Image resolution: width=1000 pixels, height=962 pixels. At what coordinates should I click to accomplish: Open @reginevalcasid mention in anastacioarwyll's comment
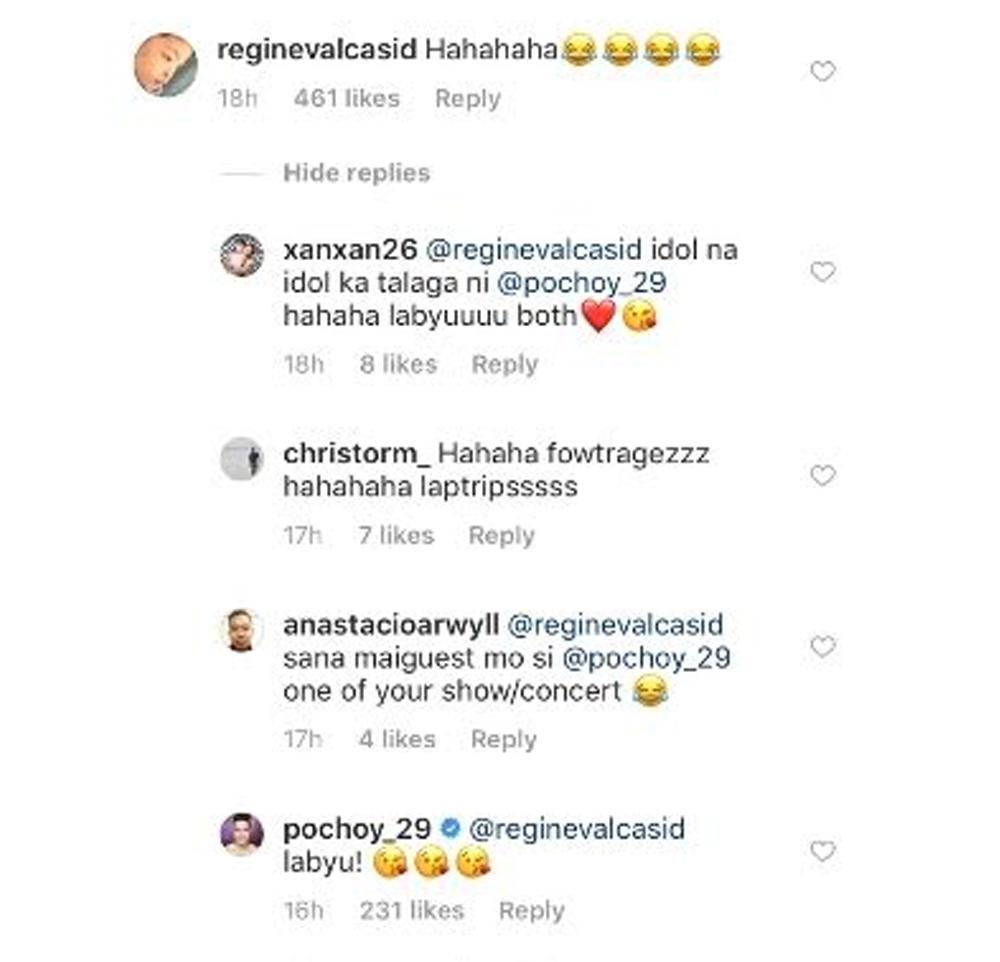615,626
